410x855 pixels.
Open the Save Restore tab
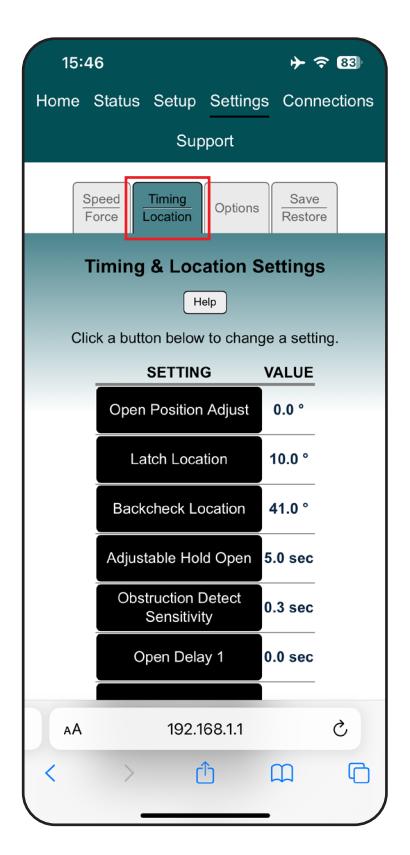click(x=304, y=208)
